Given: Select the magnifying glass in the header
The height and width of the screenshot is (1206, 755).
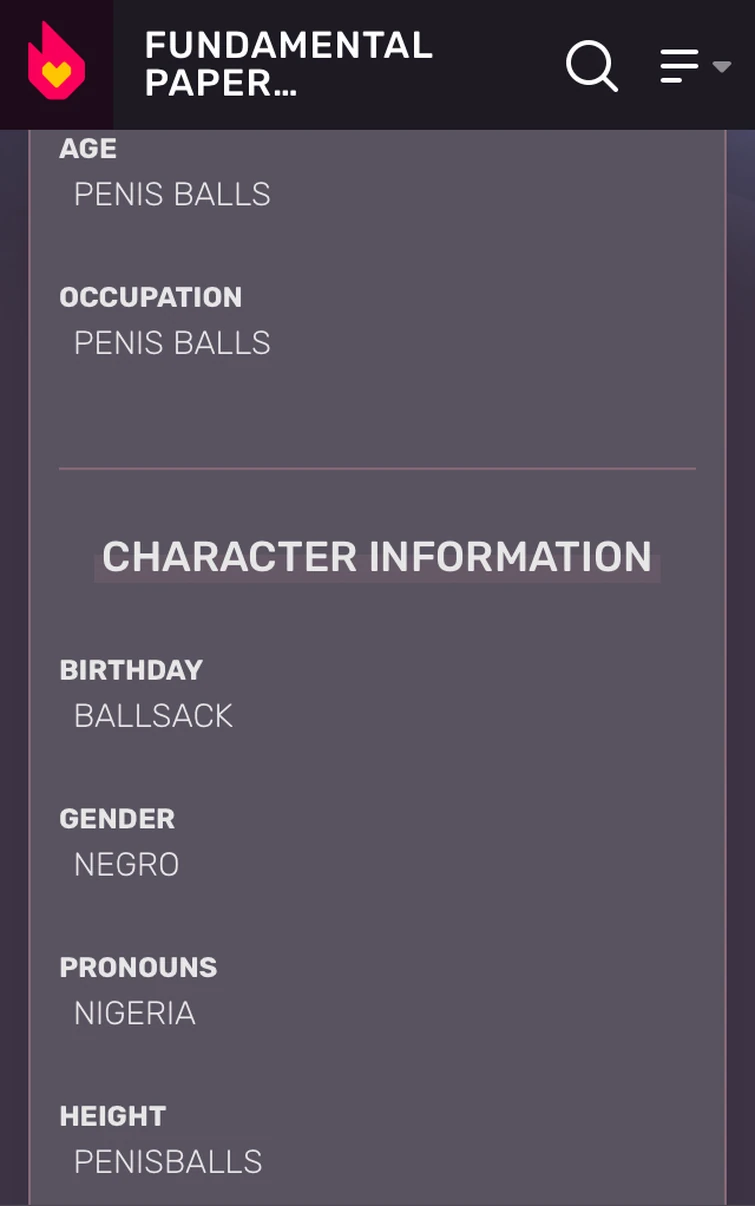Looking at the screenshot, I should click(x=592, y=65).
